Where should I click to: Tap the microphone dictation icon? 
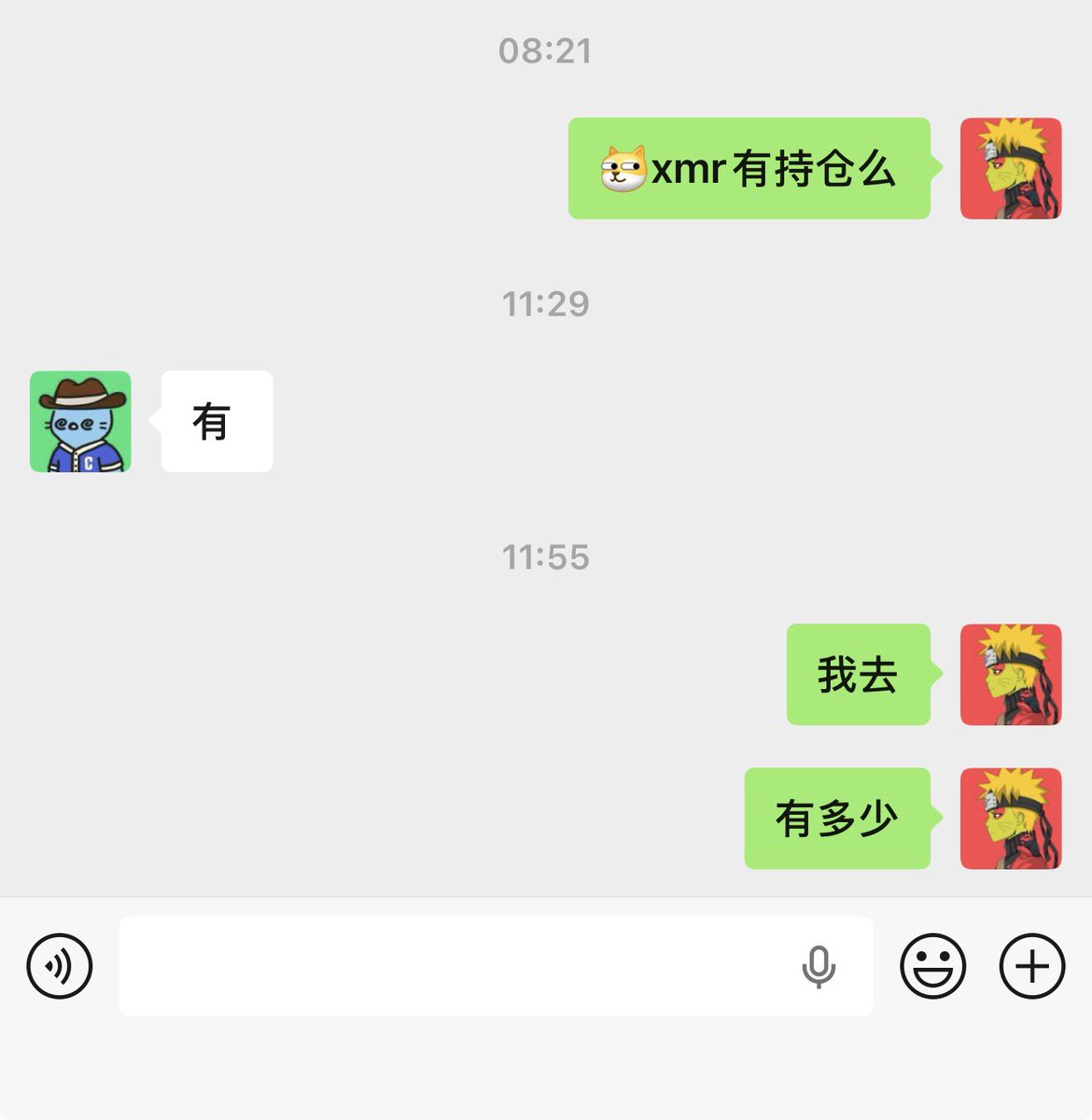(x=819, y=966)
